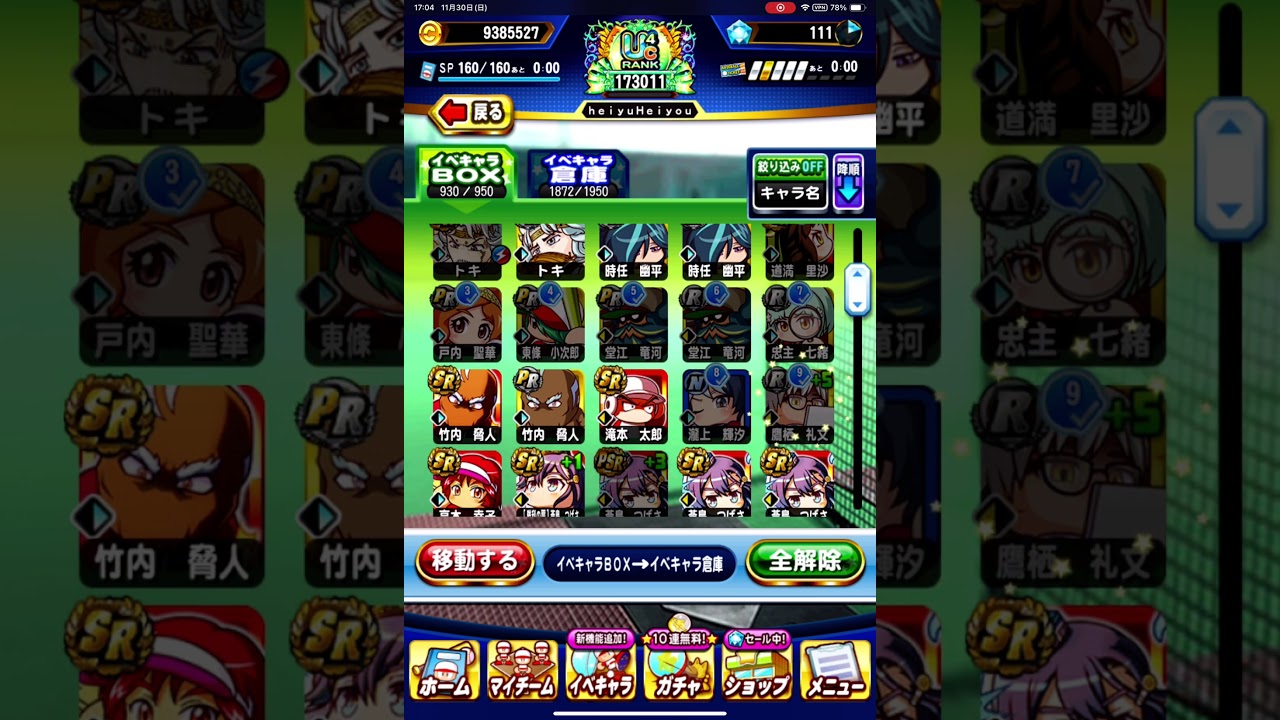Go back with the 戻る button
The height and width of the screenshot is (720, 1280).
coord(471,113)
